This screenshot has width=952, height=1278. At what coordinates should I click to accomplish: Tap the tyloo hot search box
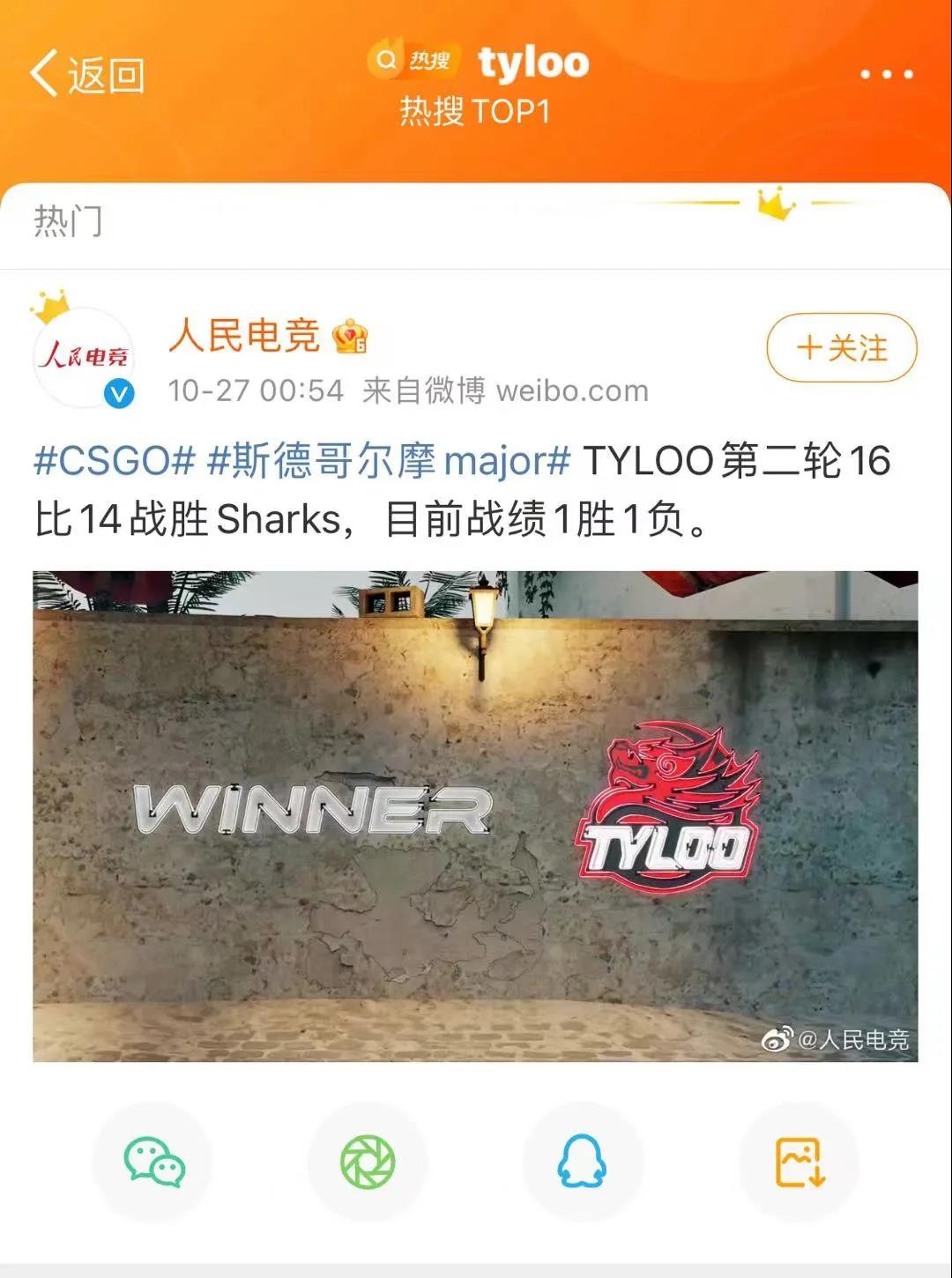[479, 62]
